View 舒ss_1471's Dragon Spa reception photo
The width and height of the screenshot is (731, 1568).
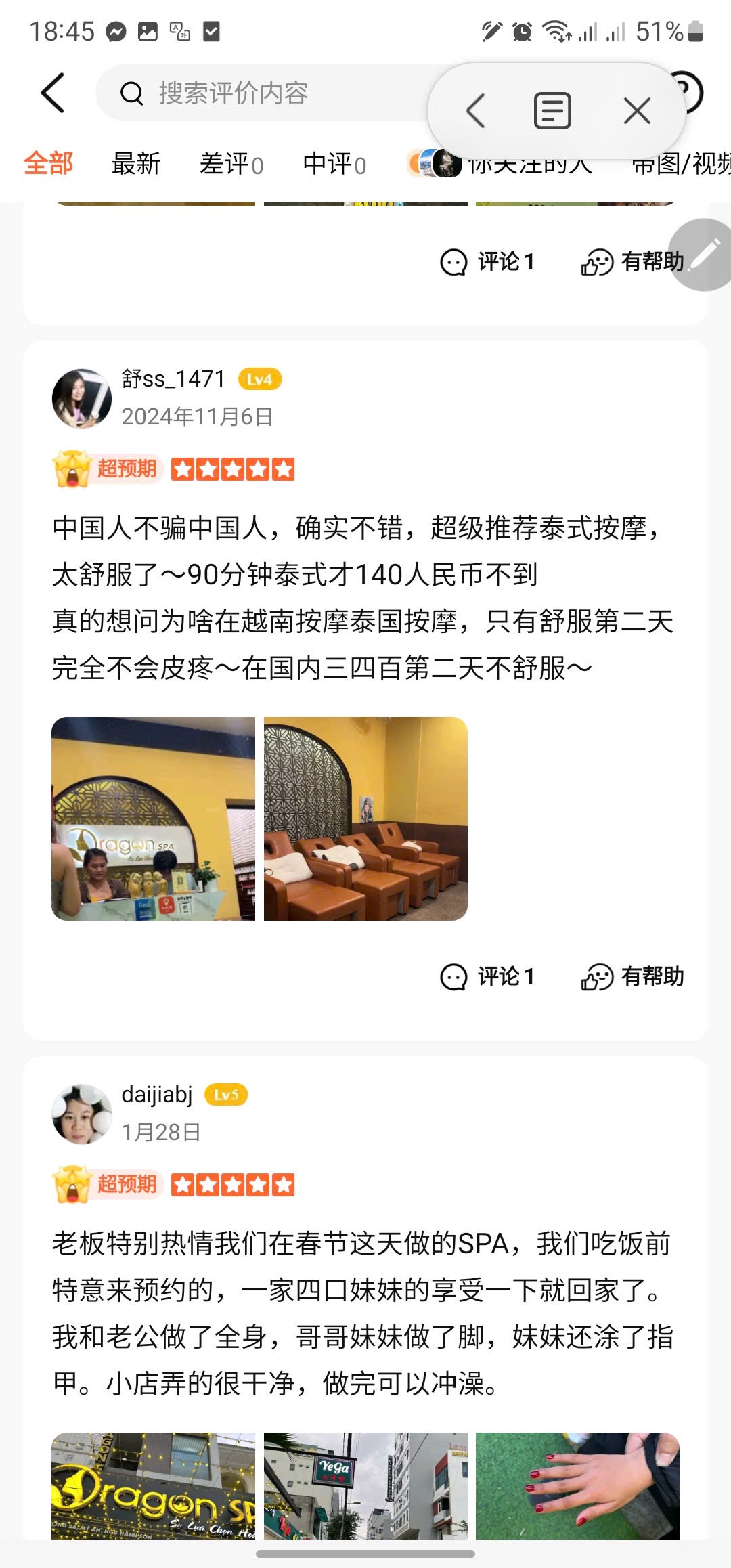click(x=154, y=819)
